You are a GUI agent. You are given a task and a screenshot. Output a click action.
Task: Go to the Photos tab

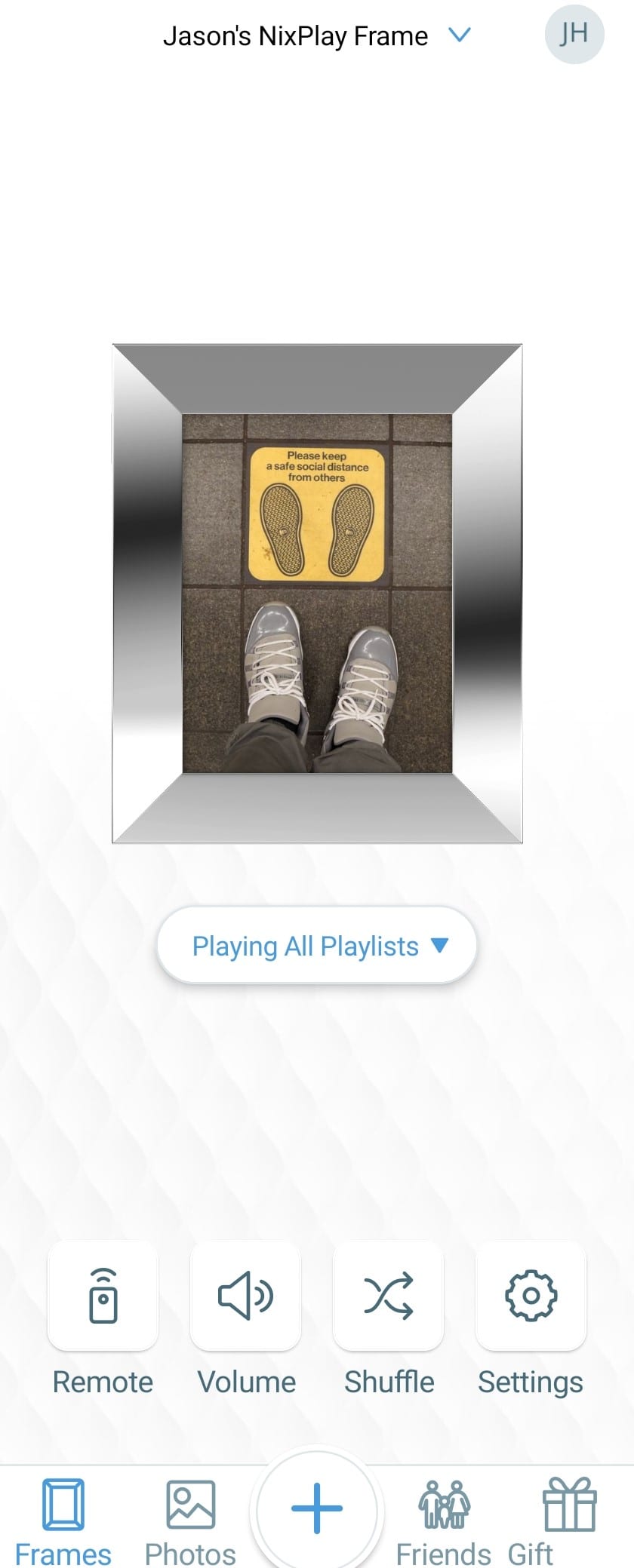[x=190, y=1521]
